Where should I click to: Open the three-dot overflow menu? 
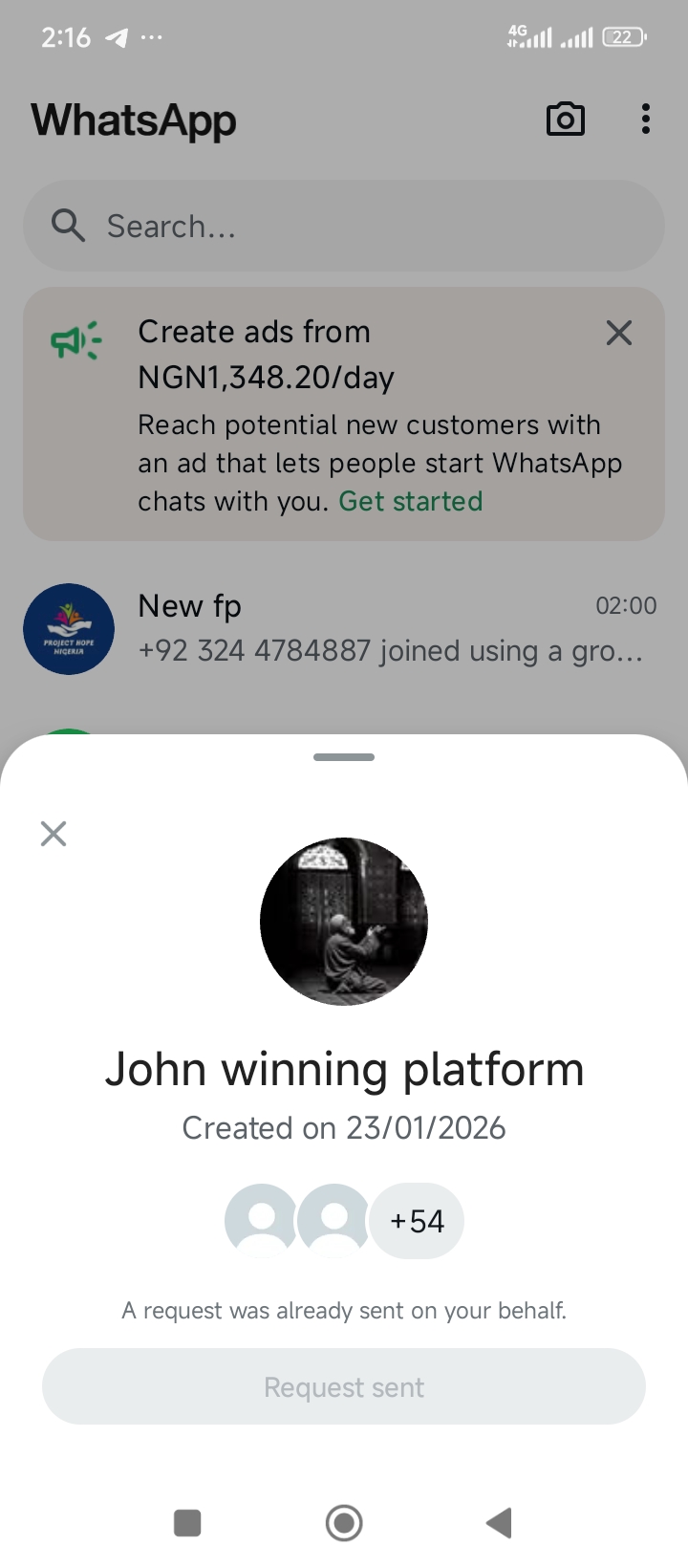646,120
